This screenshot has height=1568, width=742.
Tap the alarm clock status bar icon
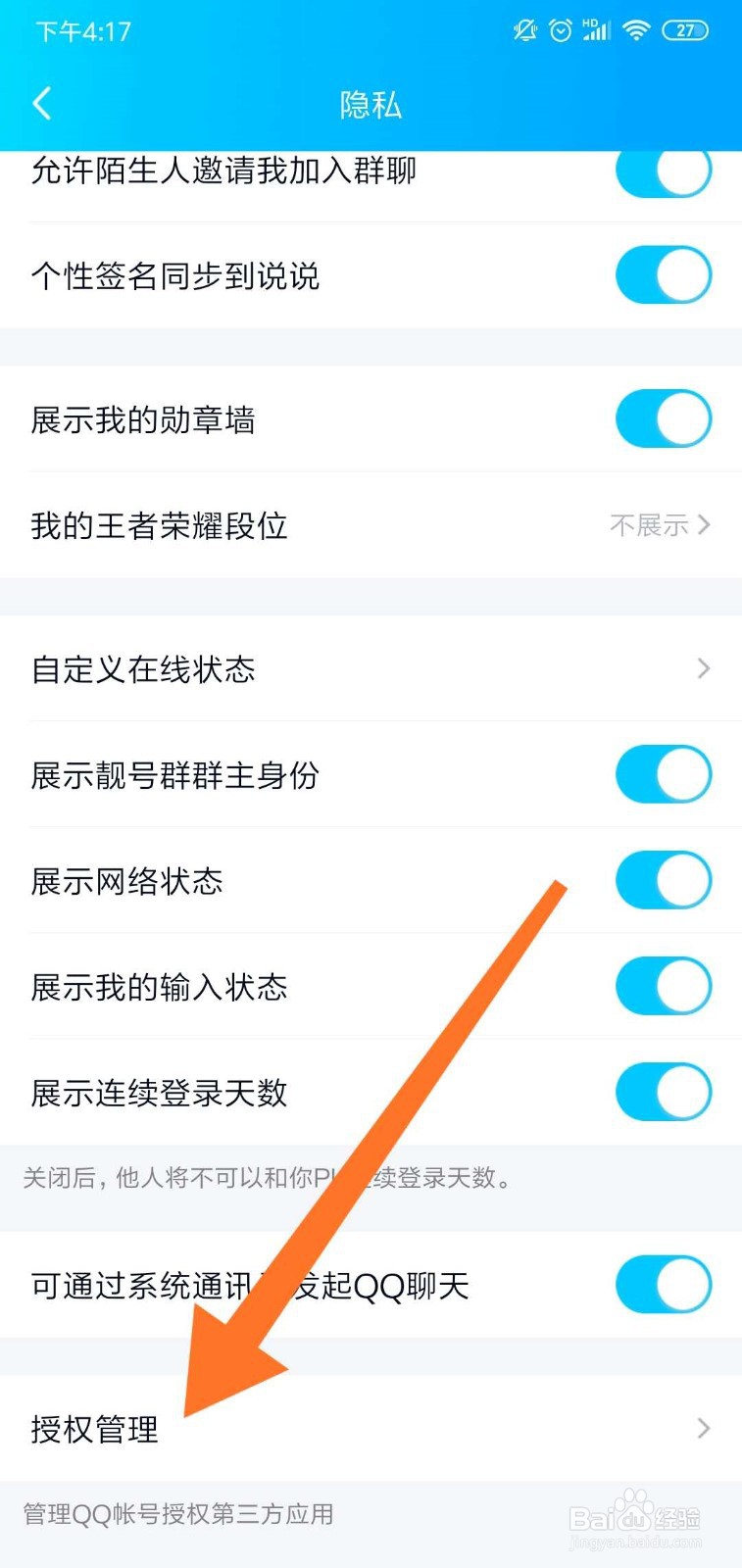tap(560, 30)
